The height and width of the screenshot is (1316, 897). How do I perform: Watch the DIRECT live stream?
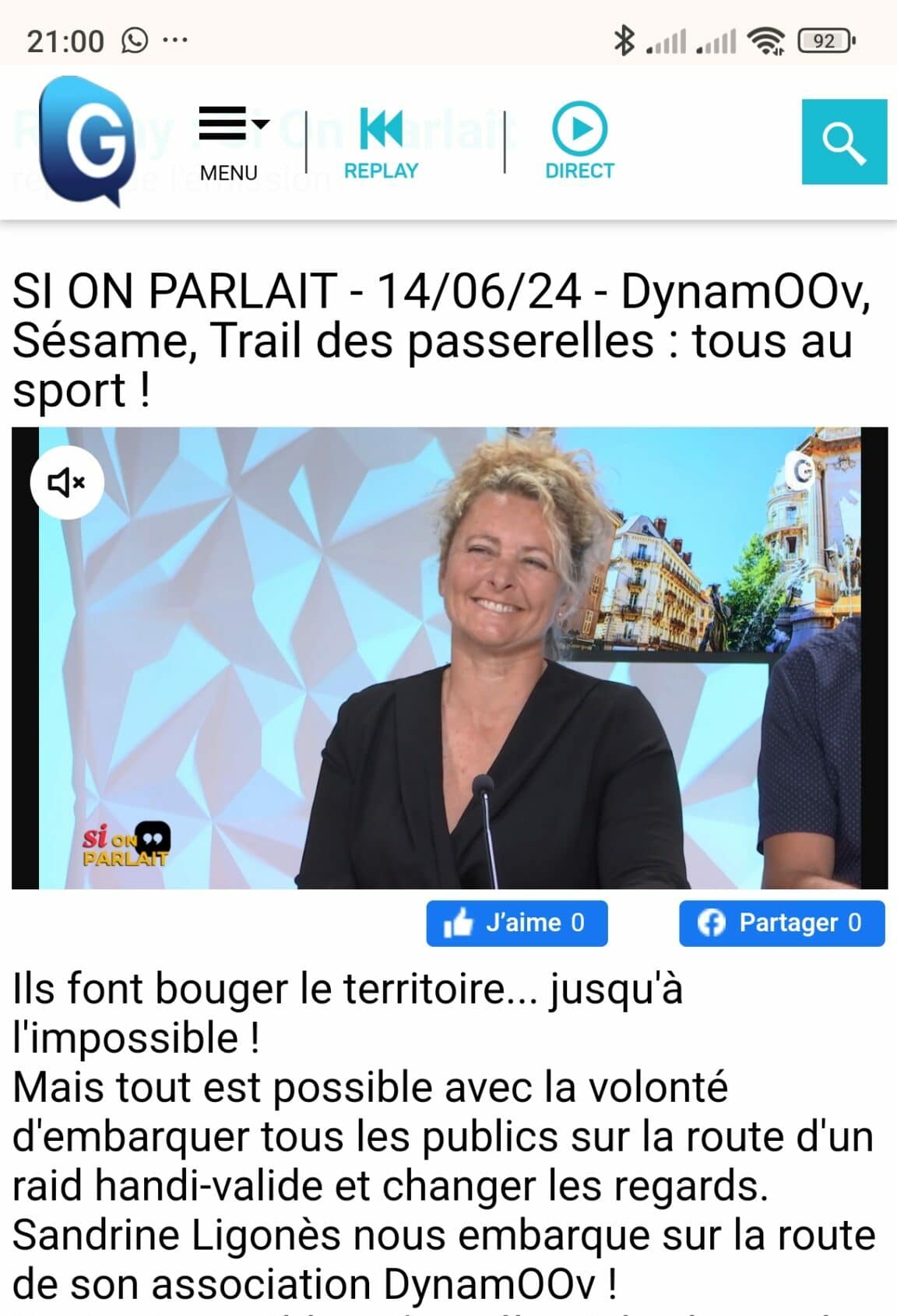click(579, 141)
